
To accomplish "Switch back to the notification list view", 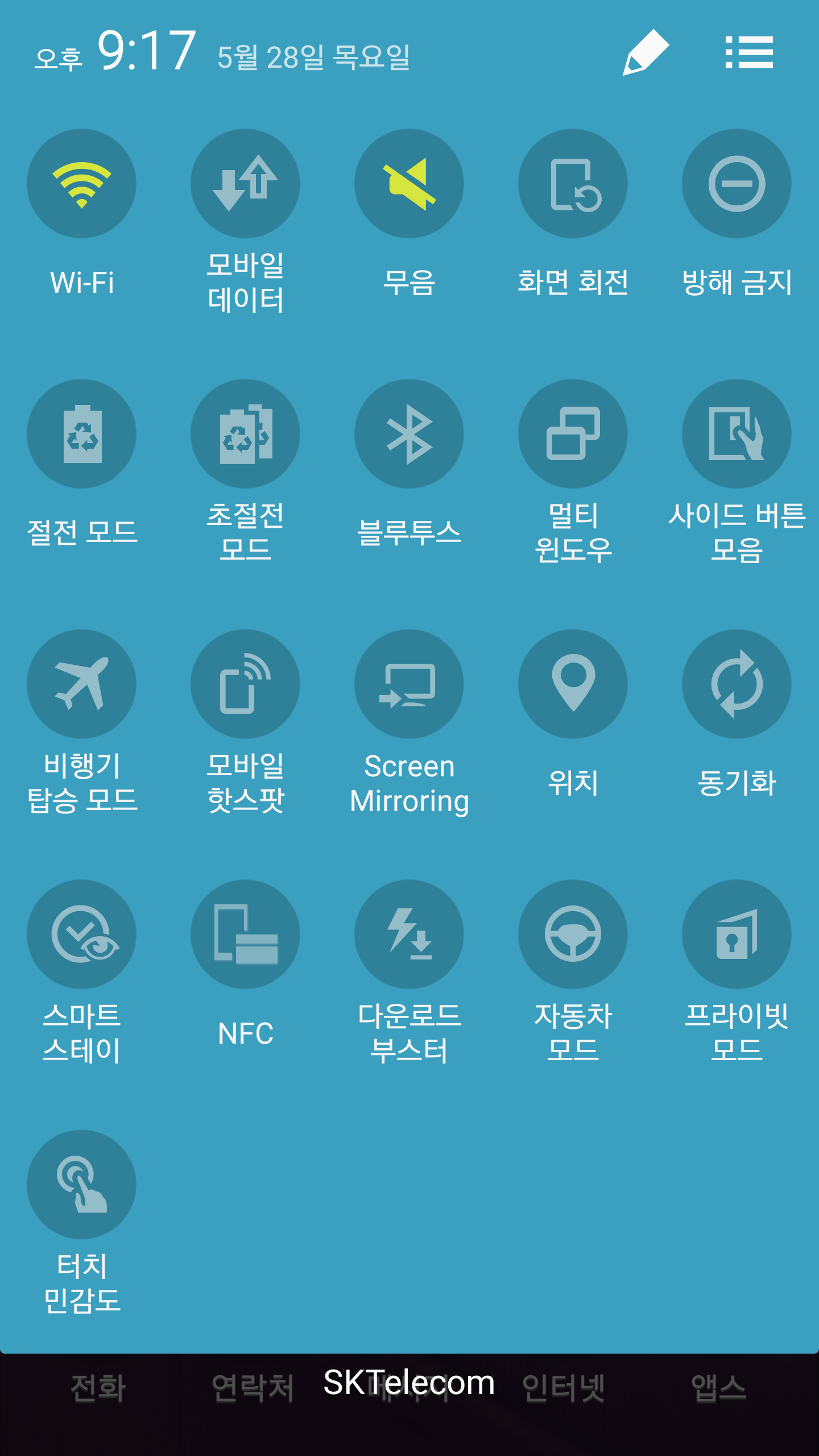I will coord(749,52).
